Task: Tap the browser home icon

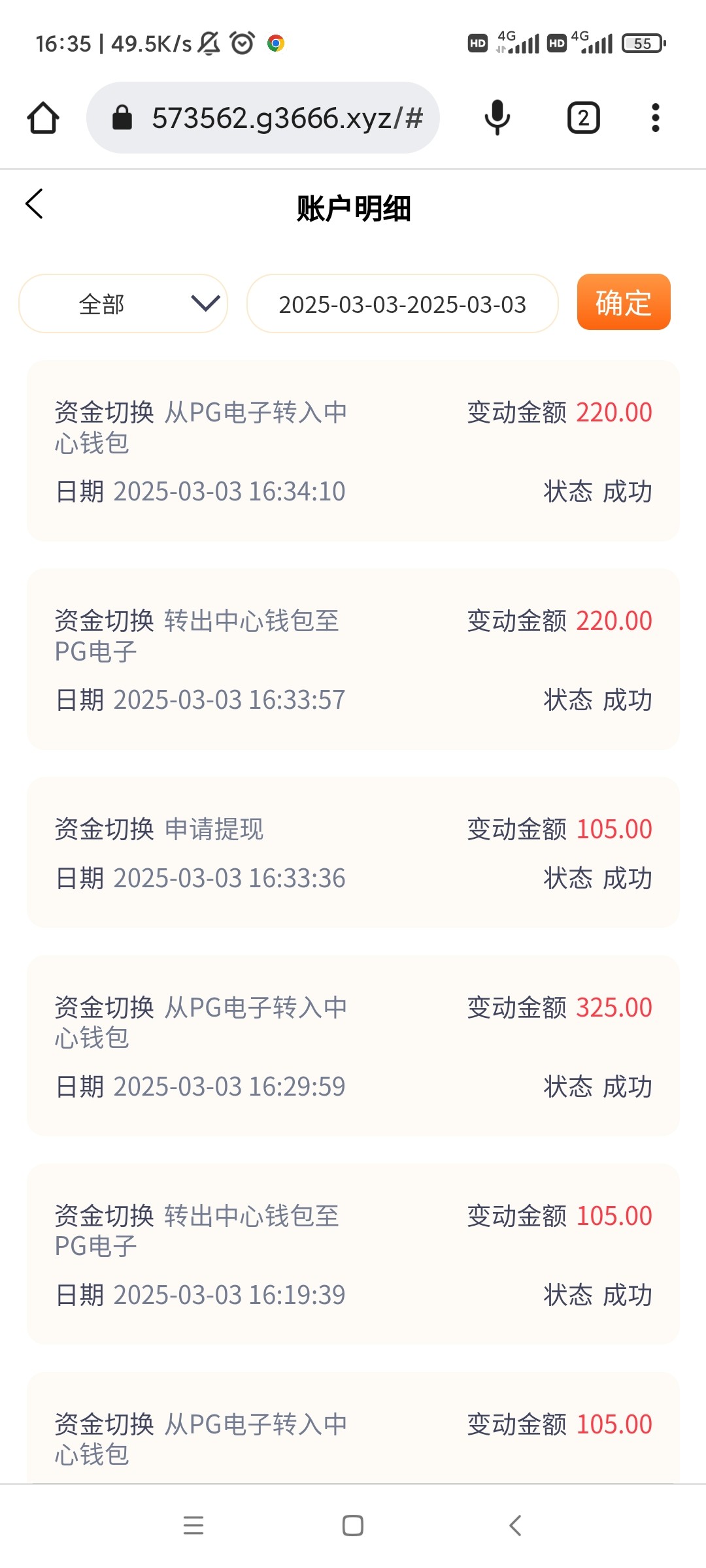Action: coord(43,118)
